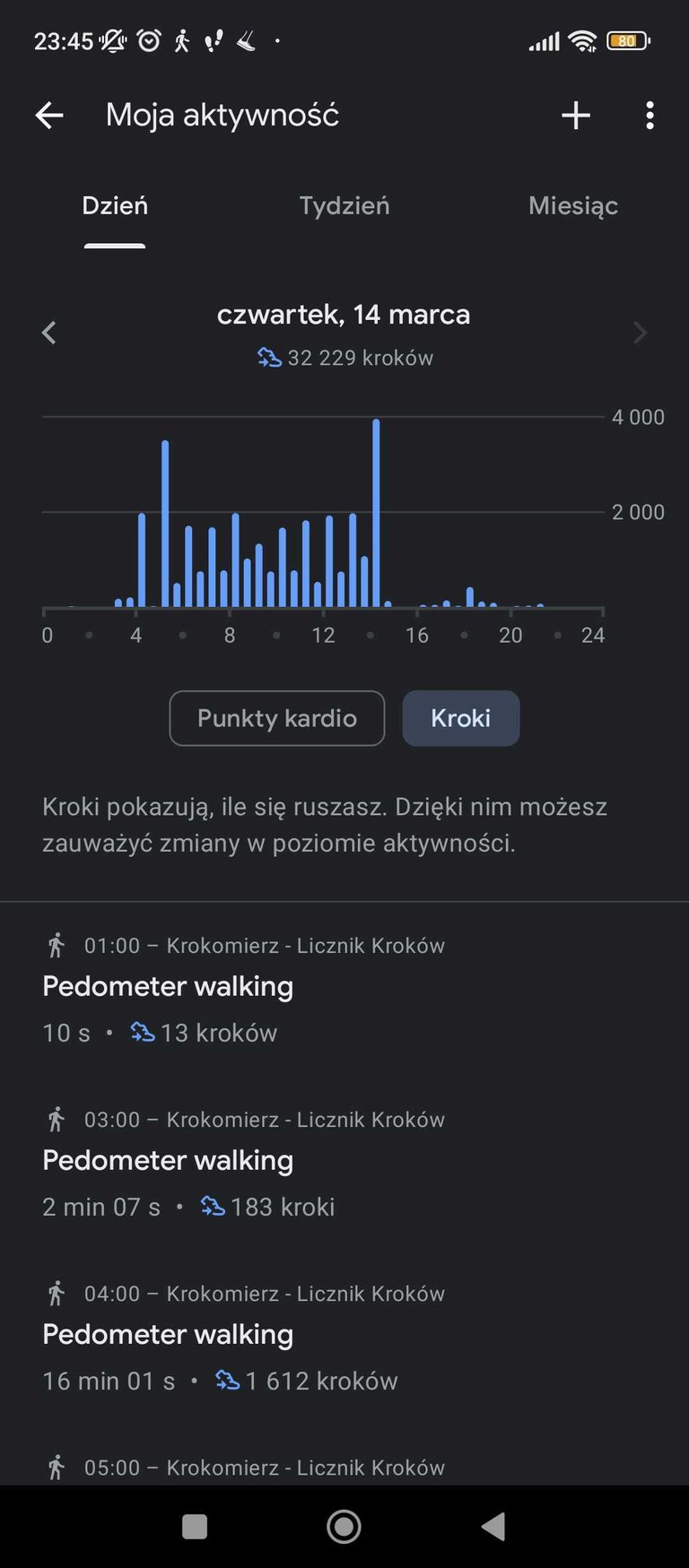Select the Dzień tab
The height and width of the screenshot is (1568, 689).
(x=115, y=205)
